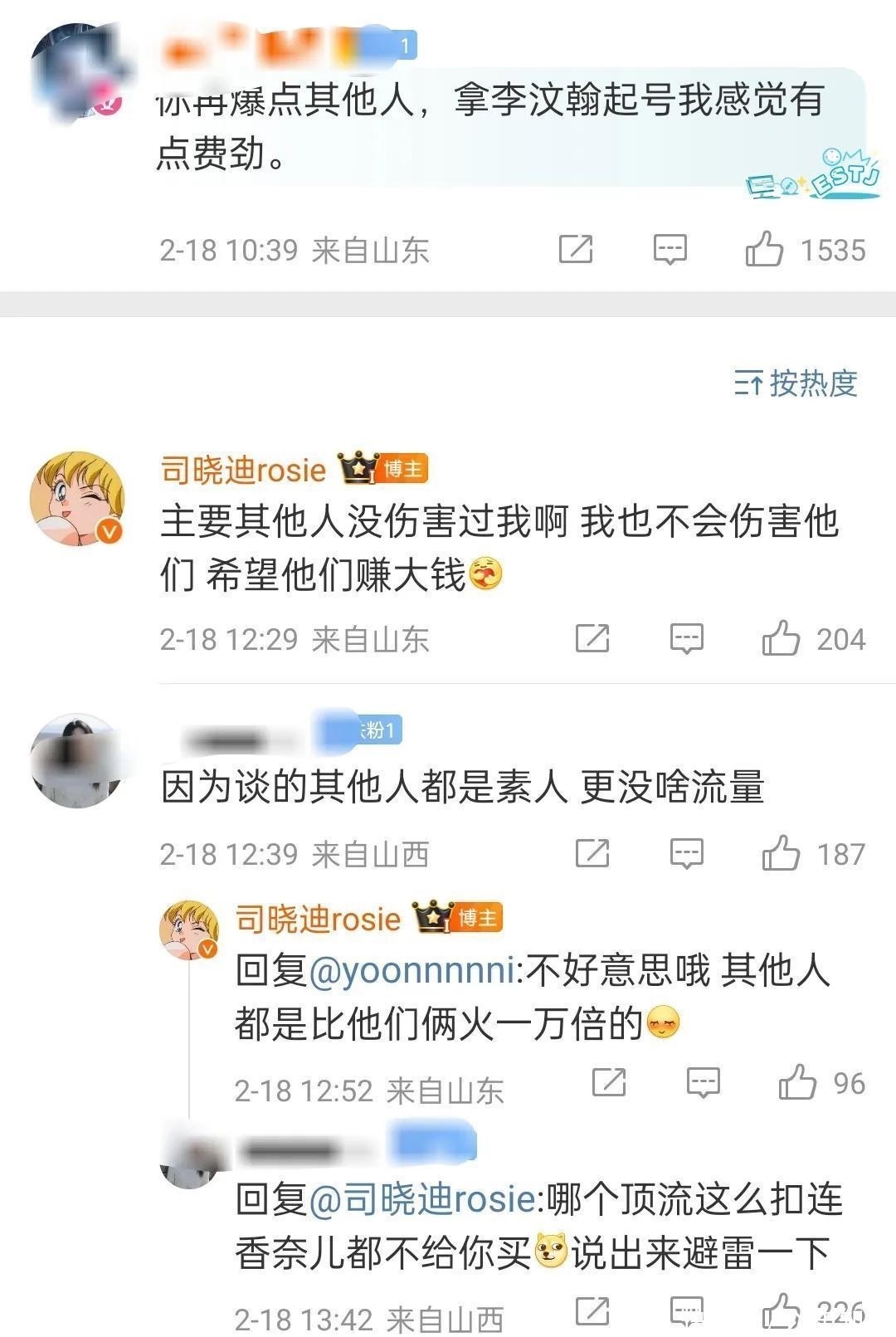Repost the 2-18 12:39 comment
This screenshot has height=1337, width=896.
coord(592,853)
